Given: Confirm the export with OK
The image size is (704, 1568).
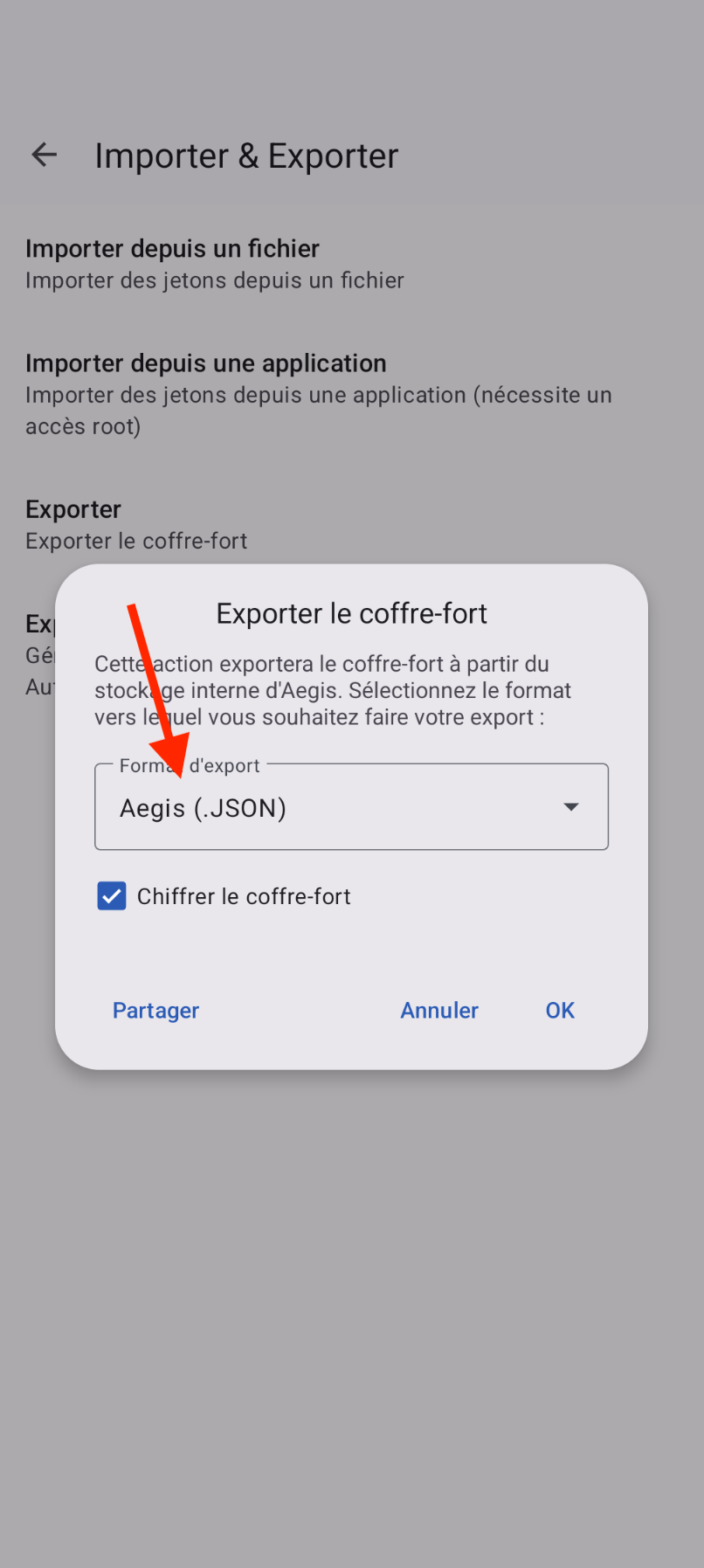Looking at the screenshot, I should click(x=560, y=1011).
